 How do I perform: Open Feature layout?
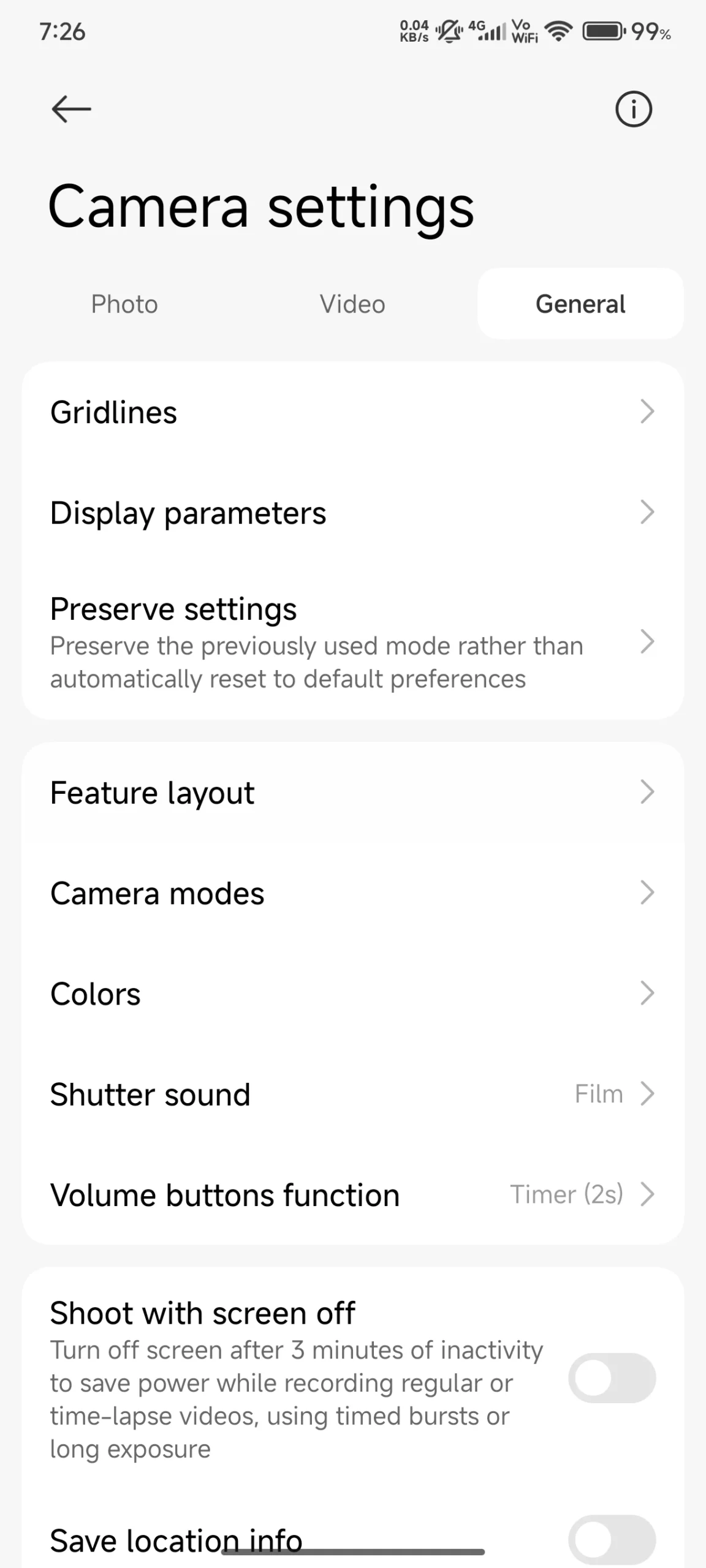point(353,793)
